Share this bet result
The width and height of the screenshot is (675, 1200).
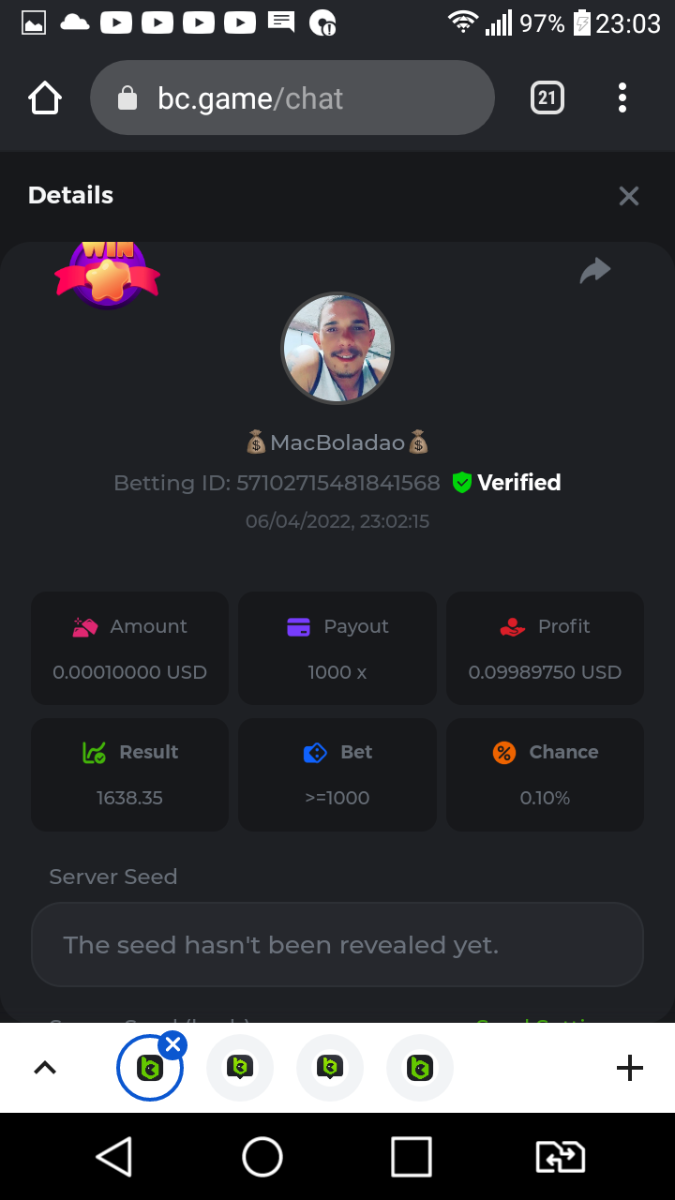[595, 270]
